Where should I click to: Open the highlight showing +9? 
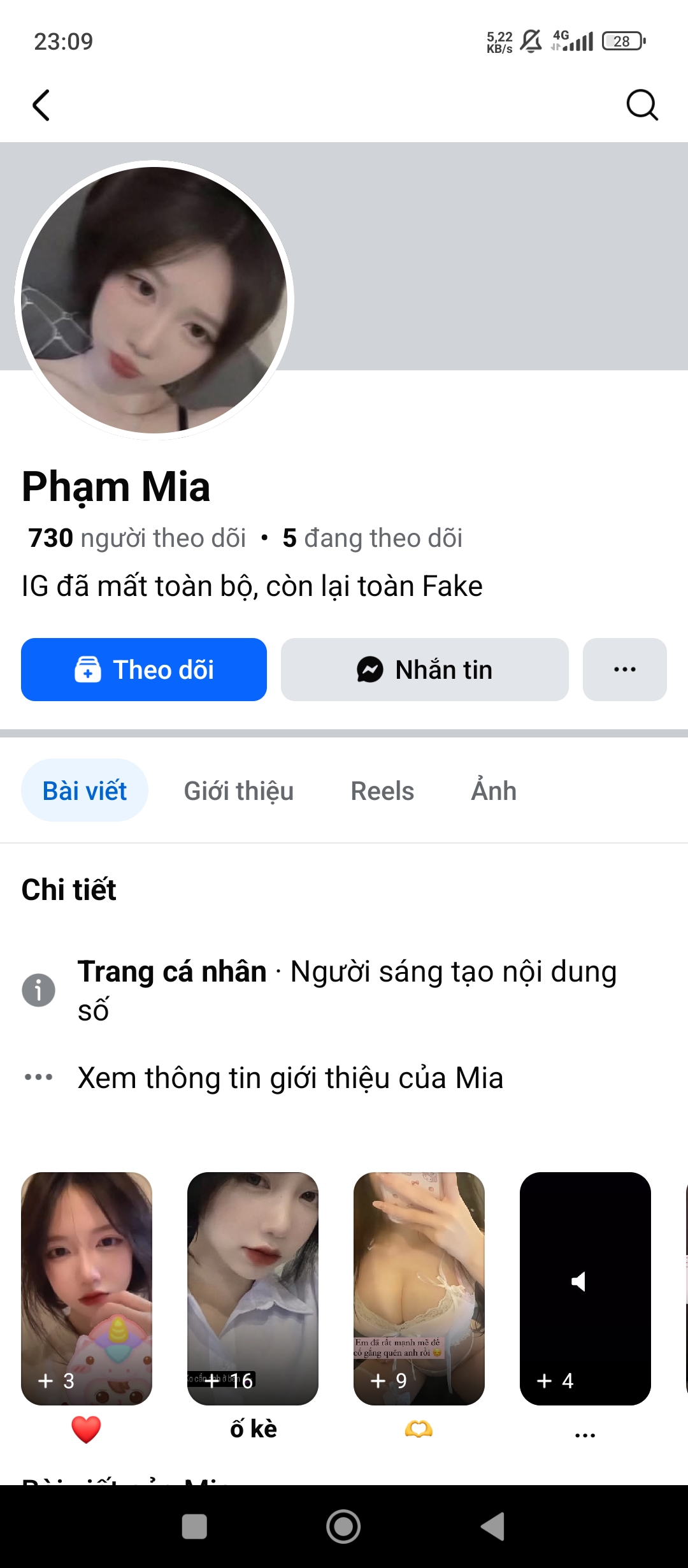(x=419, y=1288)
